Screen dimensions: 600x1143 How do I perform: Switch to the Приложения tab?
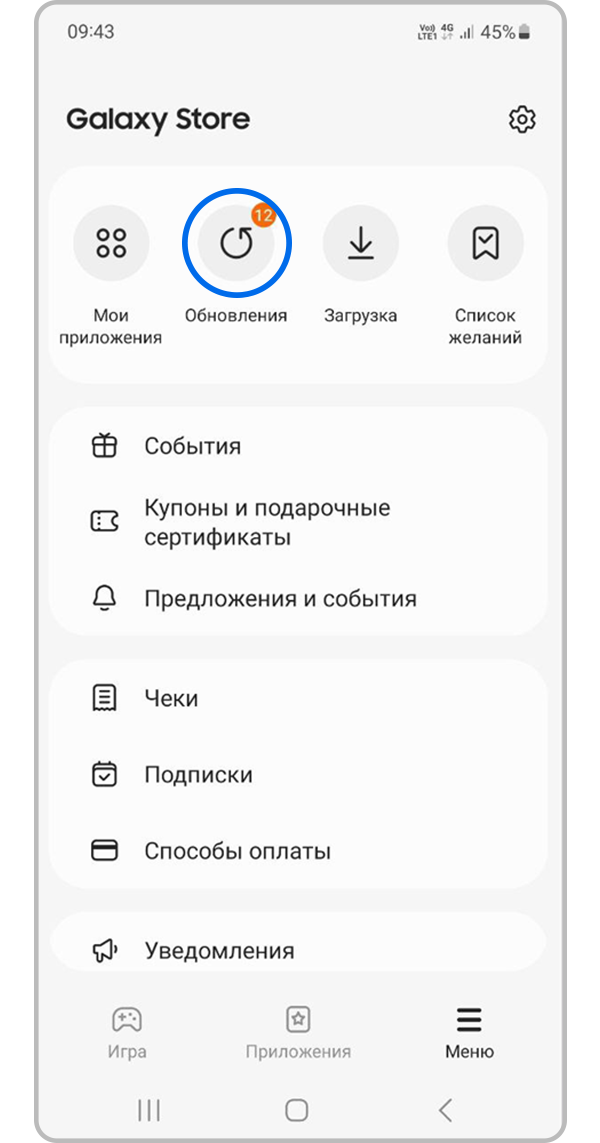tap(298, 1033)
